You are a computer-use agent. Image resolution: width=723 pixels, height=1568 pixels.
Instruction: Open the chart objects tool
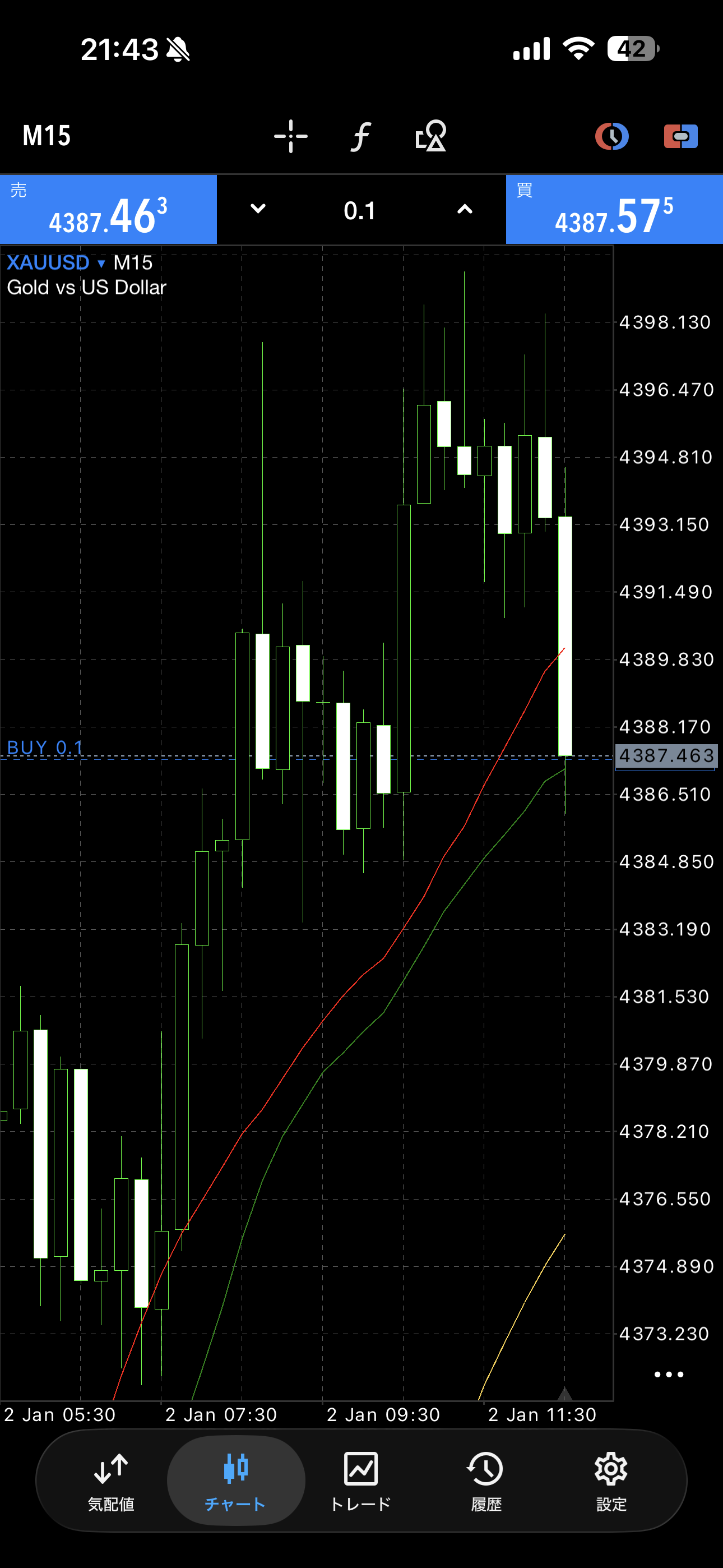(x=430, y=136)
